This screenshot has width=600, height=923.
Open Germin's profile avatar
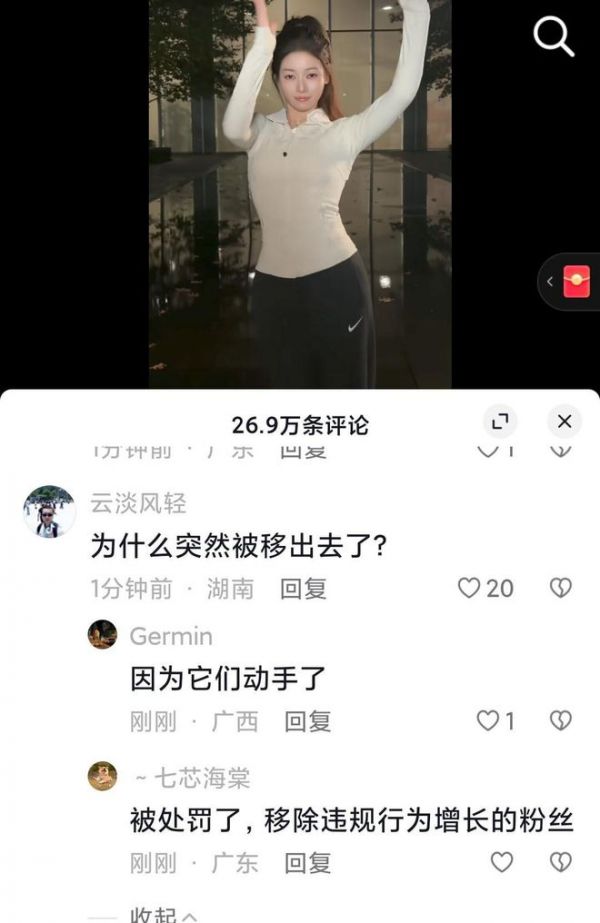[102, 635]
